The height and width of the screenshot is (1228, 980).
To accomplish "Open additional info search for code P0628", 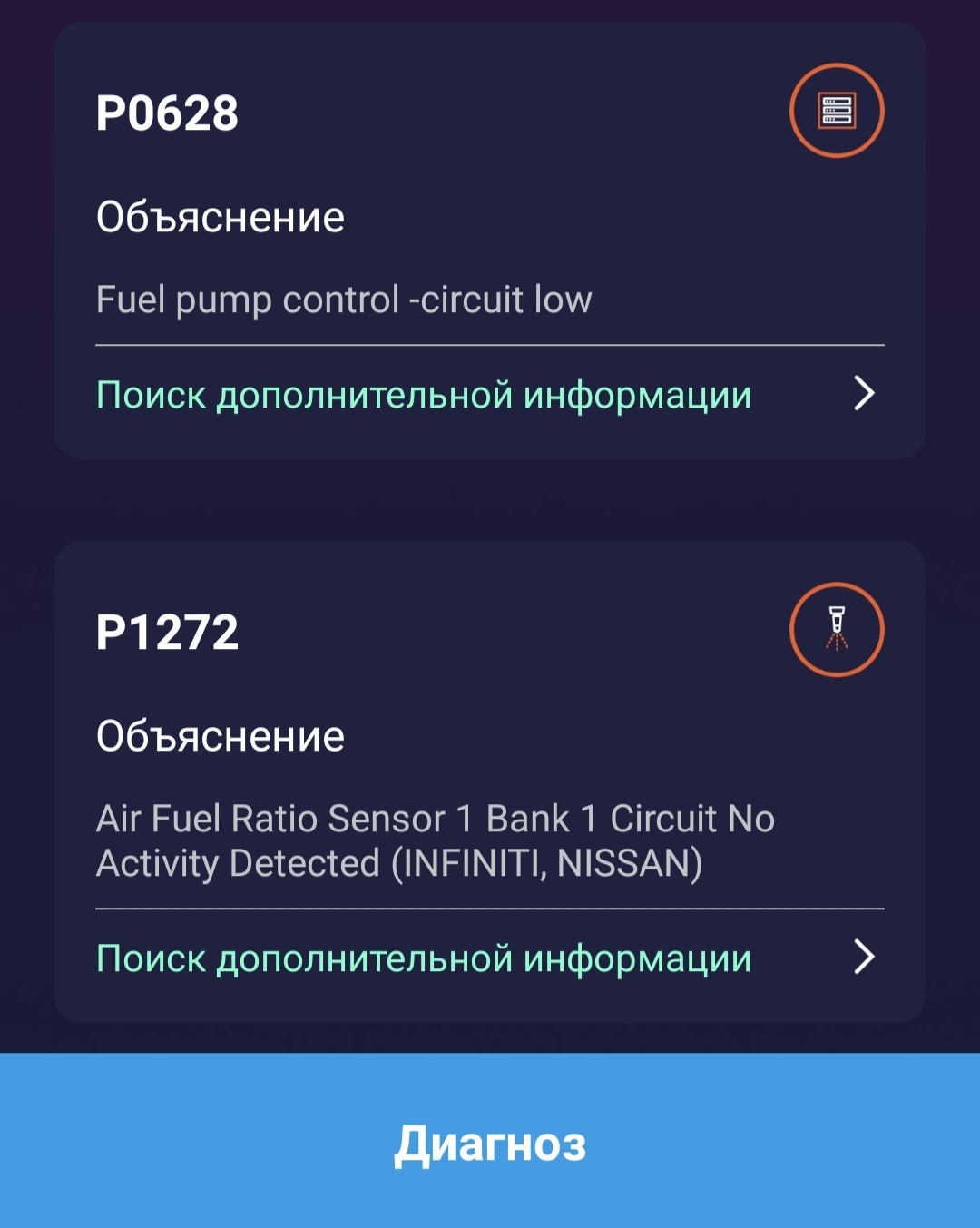I will [488, 395].
